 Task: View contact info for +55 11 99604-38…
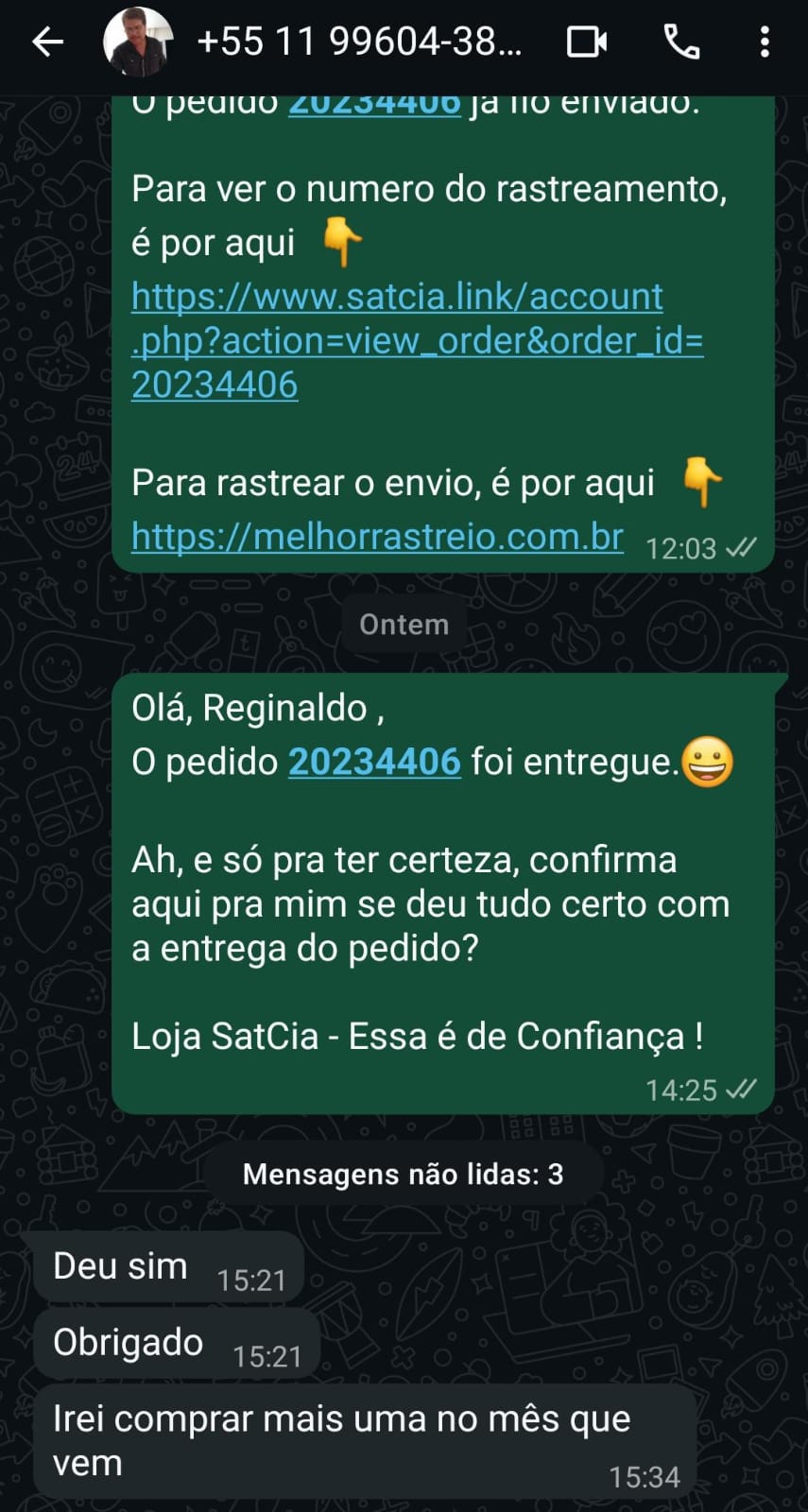pyautogui.click(x=359, y=42)
